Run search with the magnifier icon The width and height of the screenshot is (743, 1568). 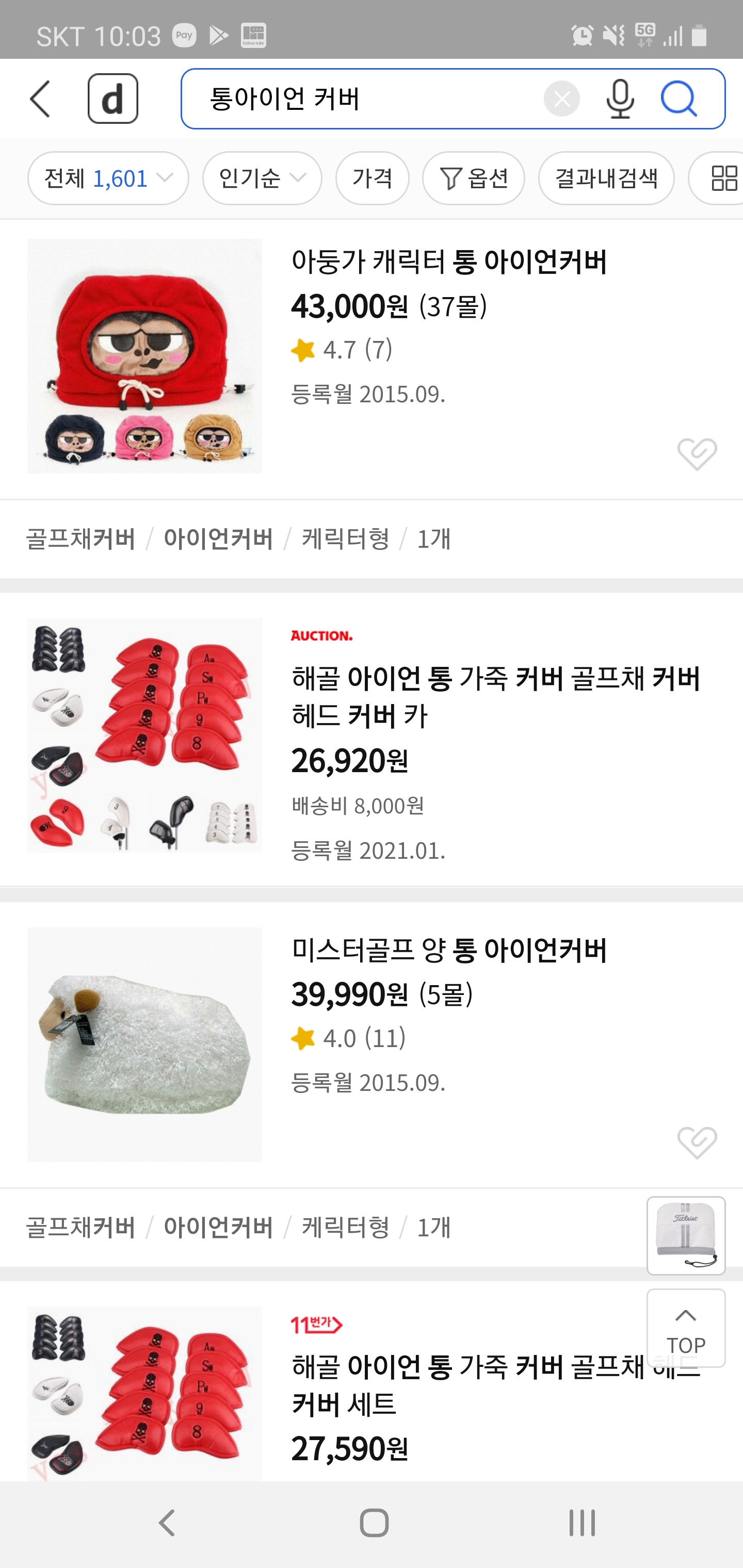(x=679, y=99)
